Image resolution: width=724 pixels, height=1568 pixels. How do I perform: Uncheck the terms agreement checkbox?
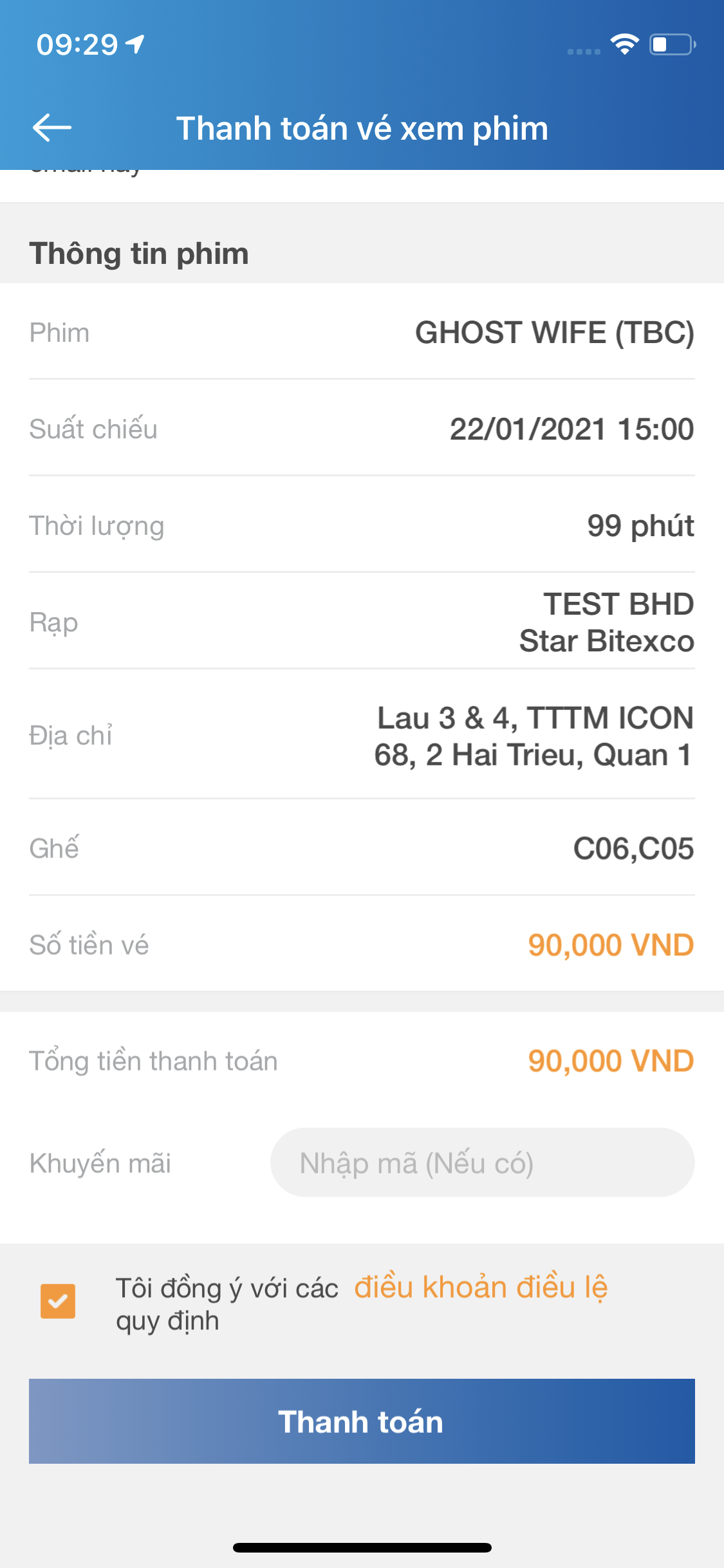(58, 1301)
